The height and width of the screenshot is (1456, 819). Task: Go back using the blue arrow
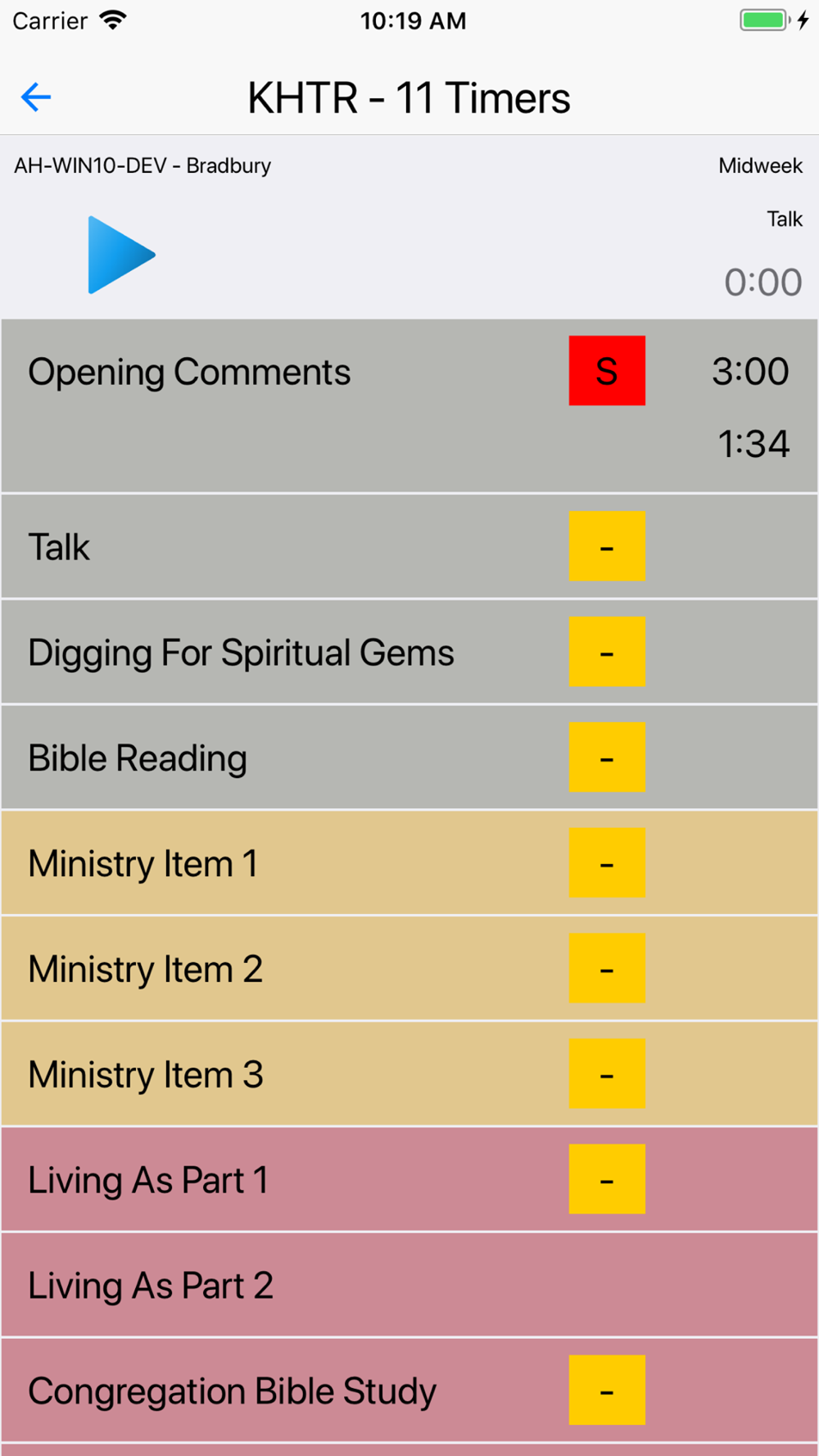click(x=36, y=97)
